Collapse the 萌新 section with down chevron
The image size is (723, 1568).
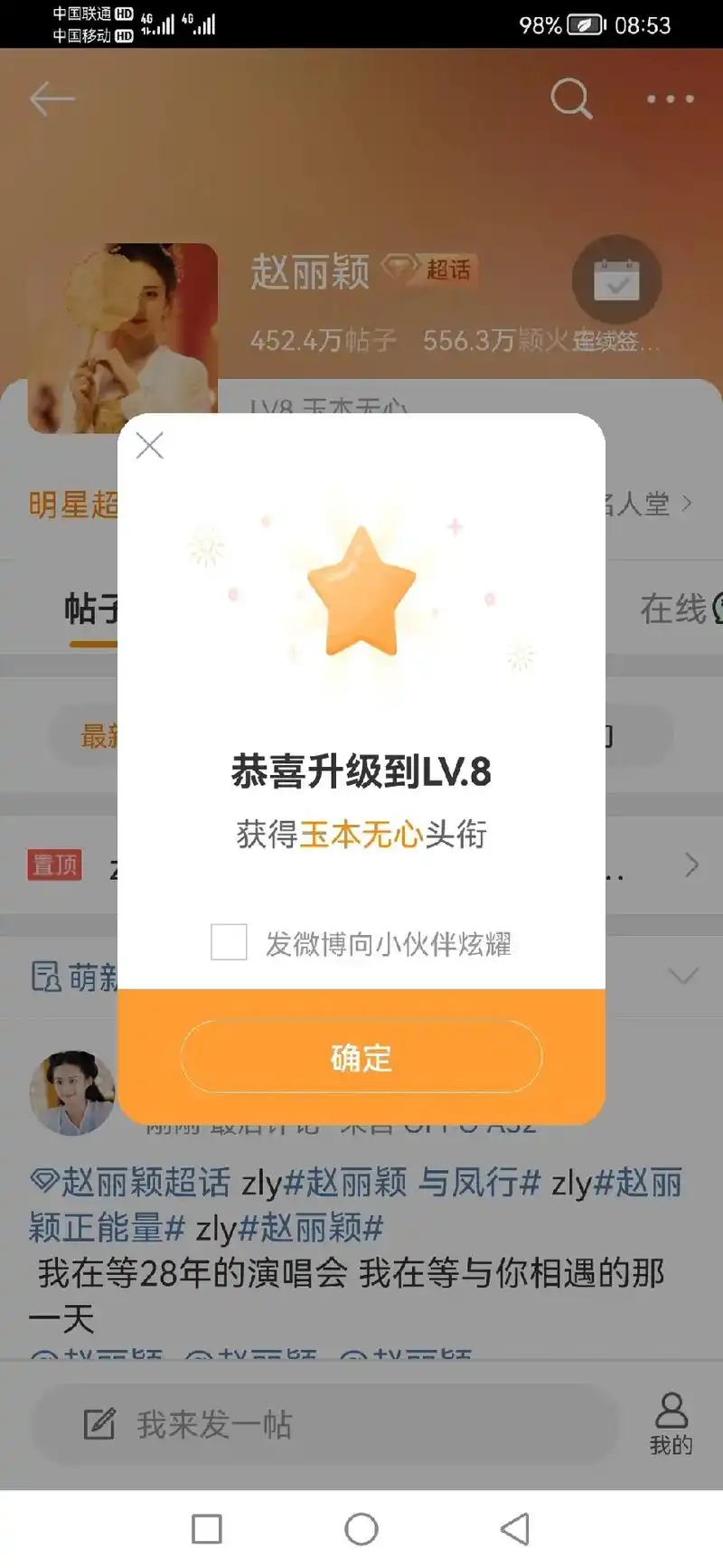[x=681, y=977]
